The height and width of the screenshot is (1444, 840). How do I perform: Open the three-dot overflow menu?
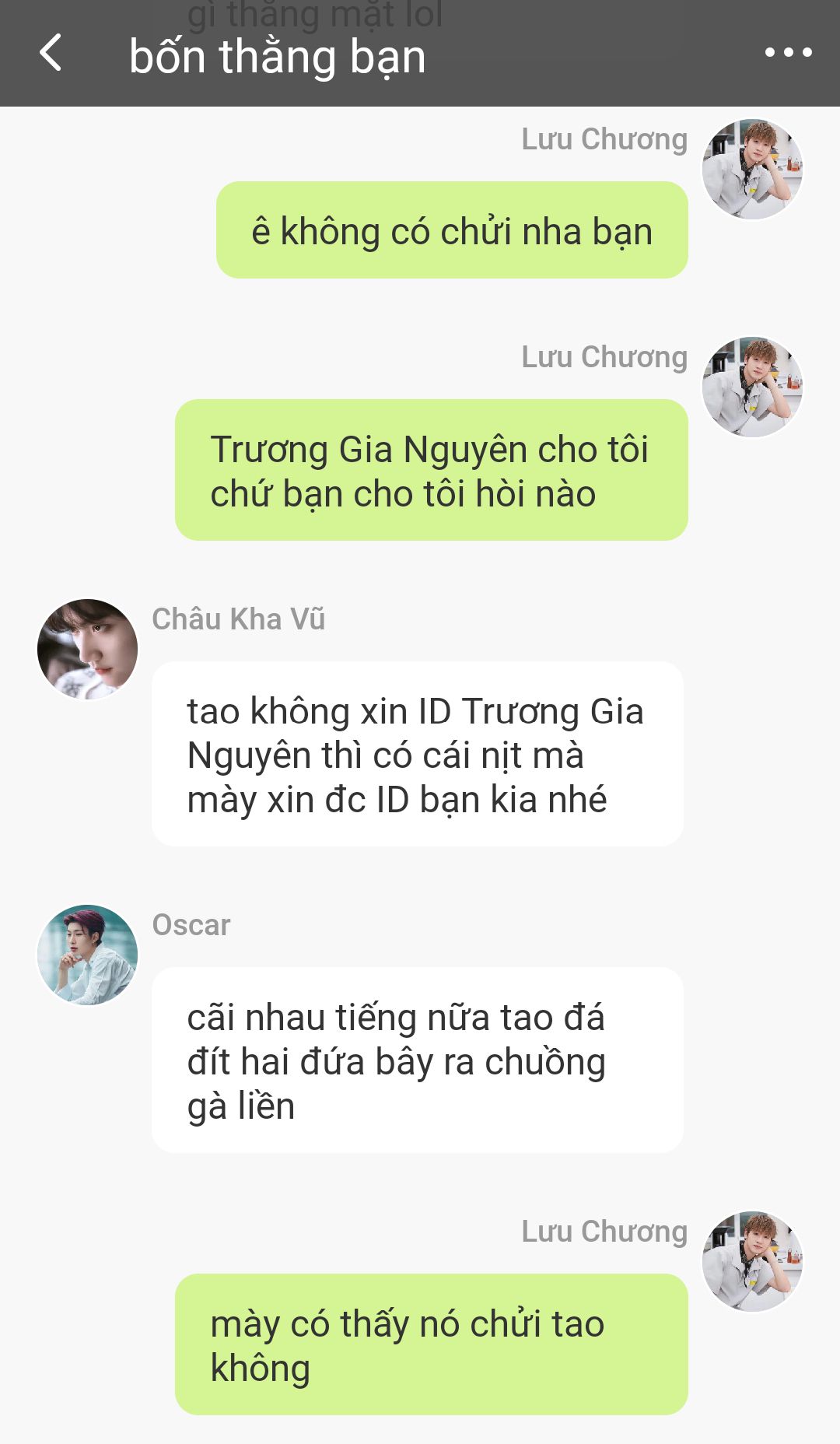pos(788,53)
